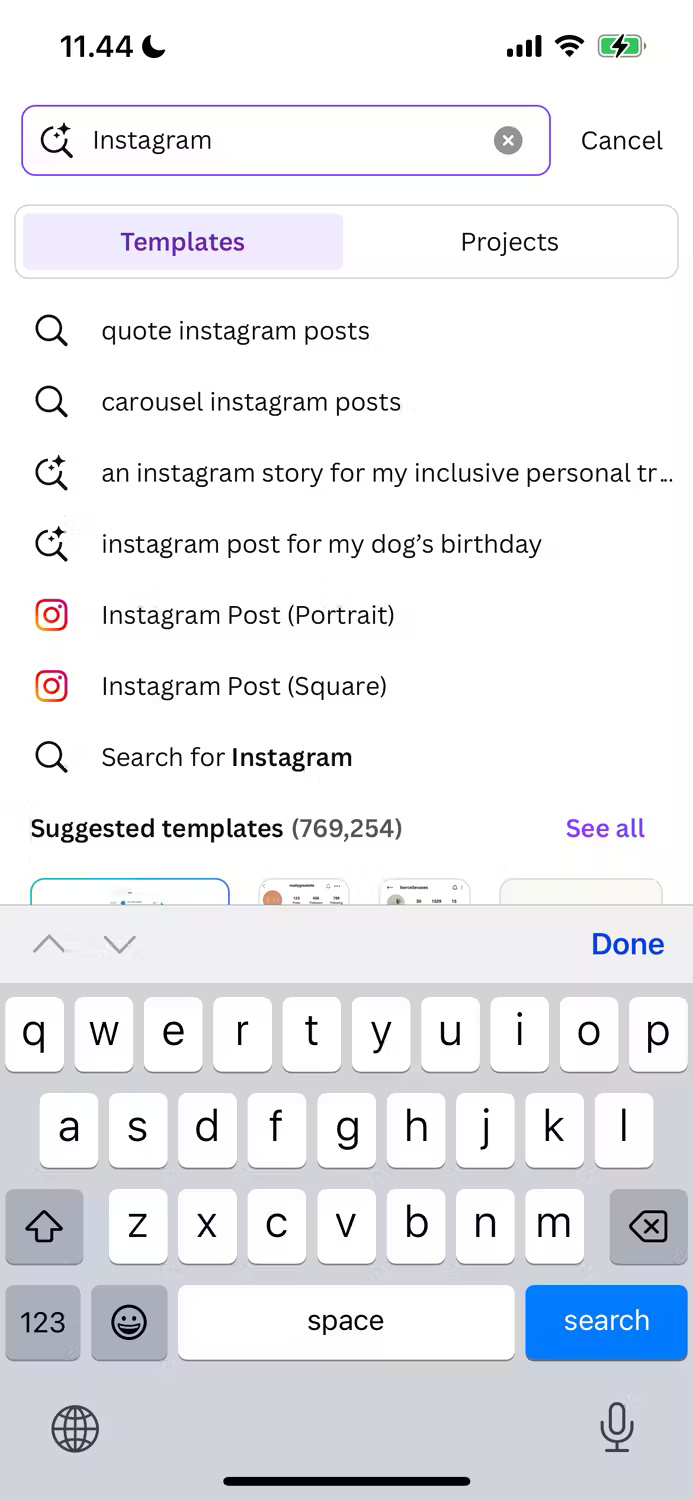Choose suggestion carousel instagram posts
Screen dimensions: 693x1500
click(251, 402)
